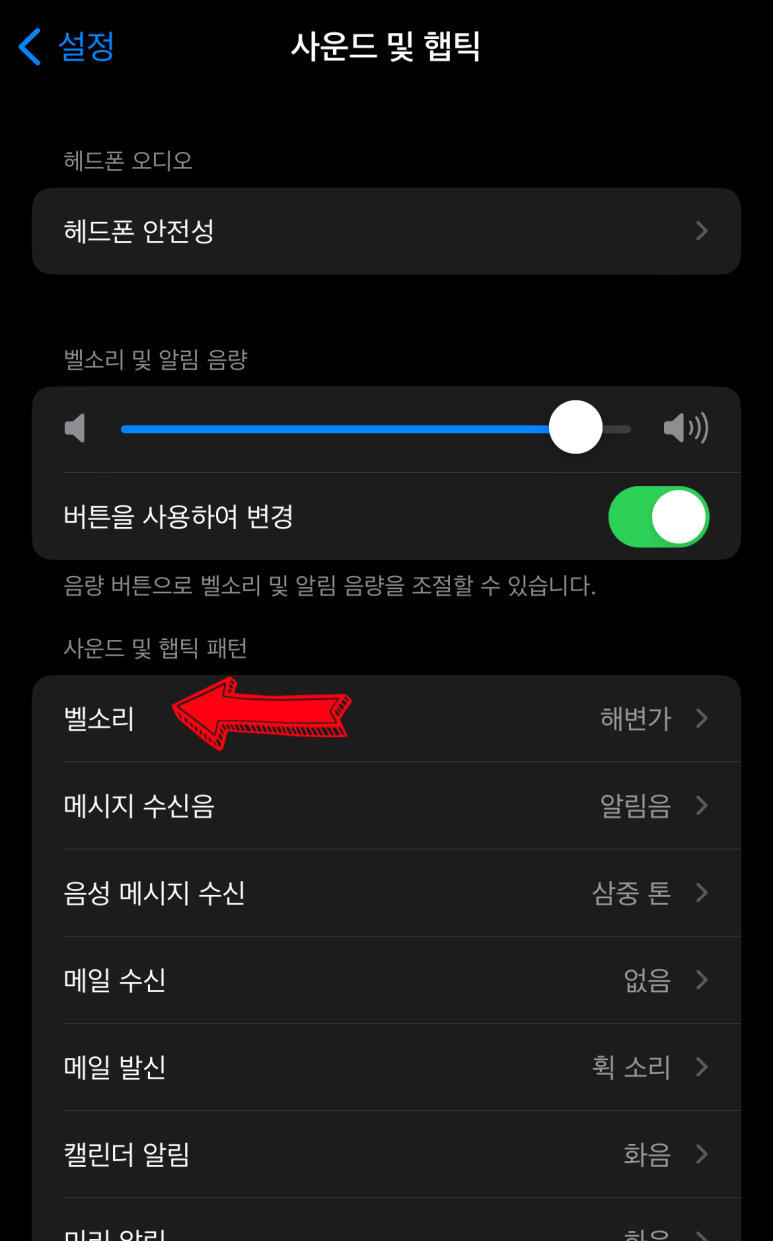
Task: Open 음성 메시지 수신 sound
Action: 386,893
